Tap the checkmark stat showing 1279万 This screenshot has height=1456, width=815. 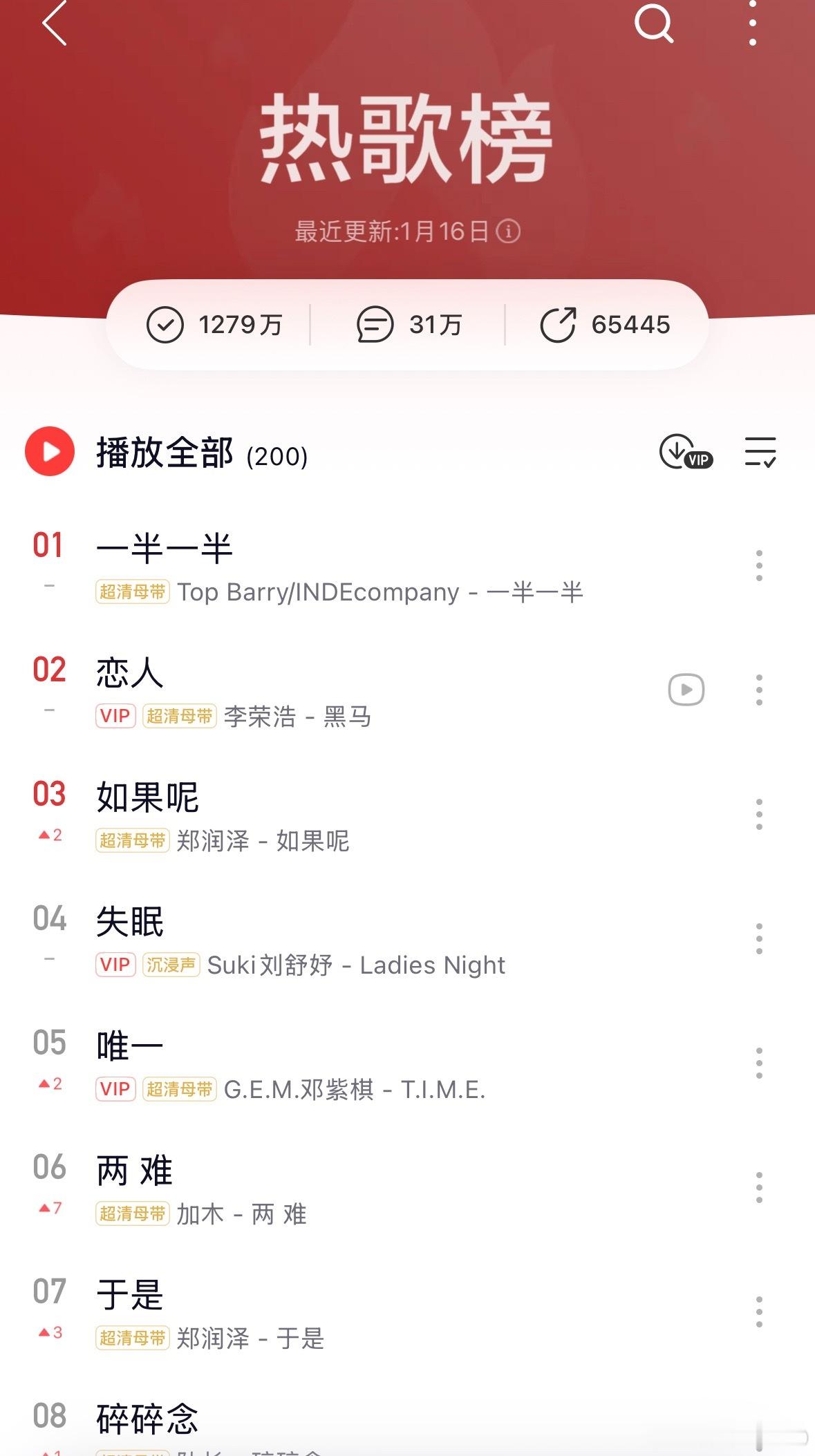tap(165, 323)
